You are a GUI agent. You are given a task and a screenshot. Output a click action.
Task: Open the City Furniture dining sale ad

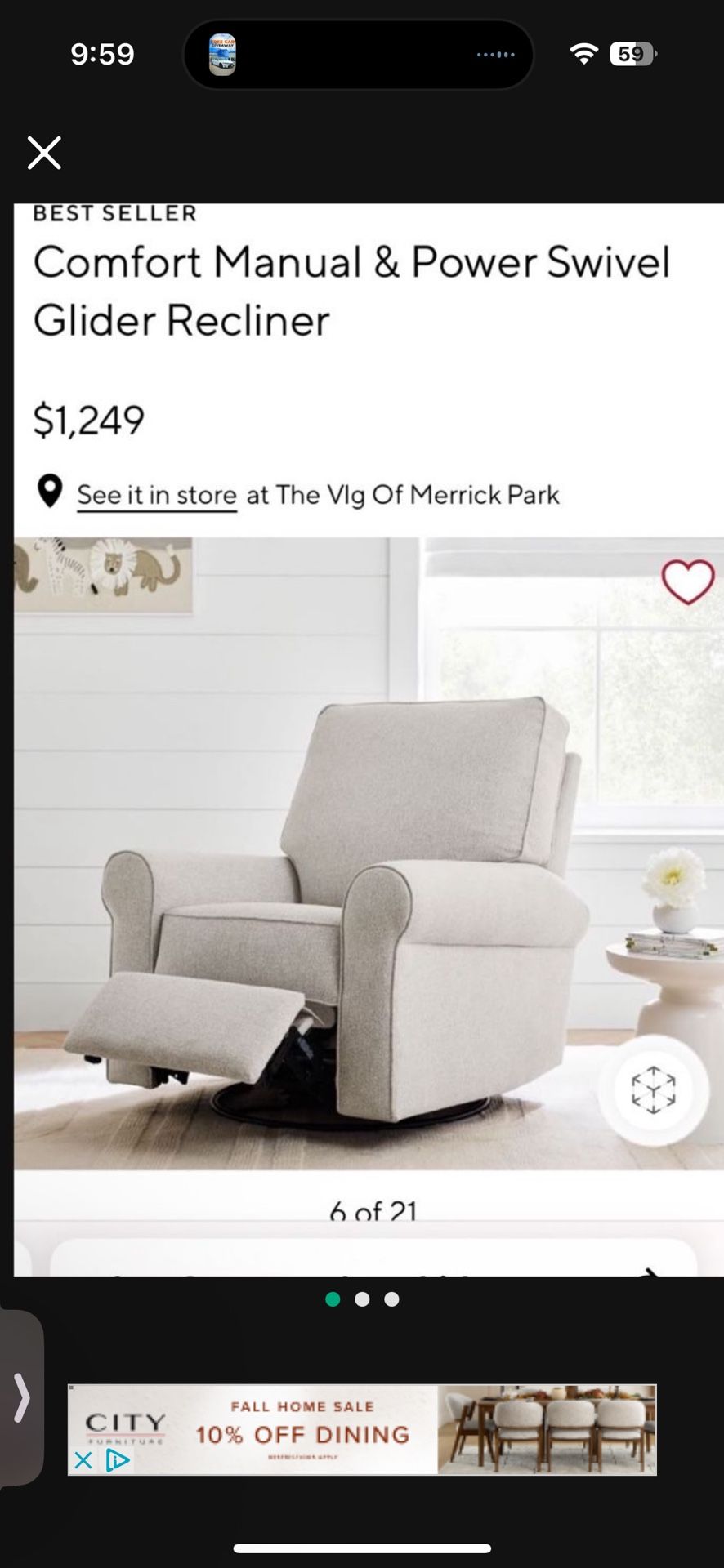(362, 1429)
